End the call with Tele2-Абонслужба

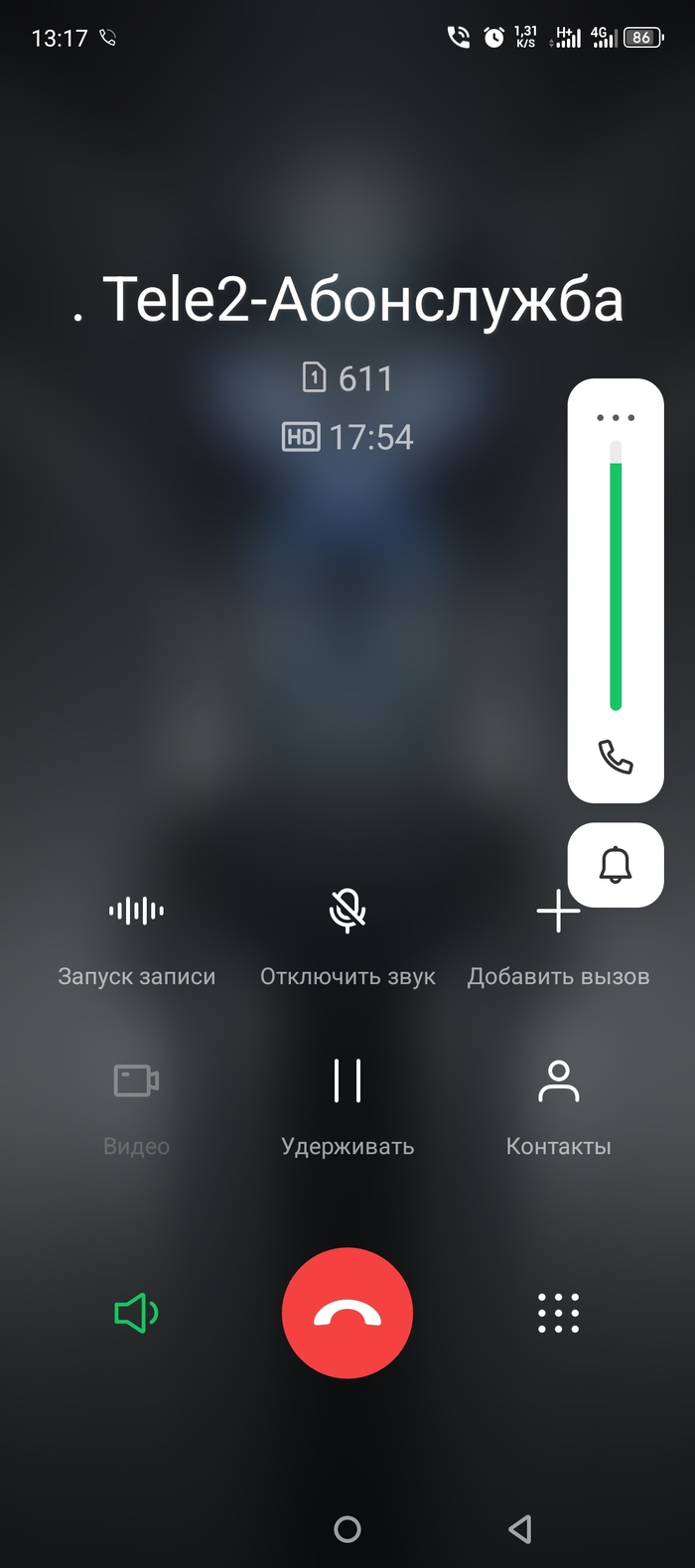click(347, 1313)
